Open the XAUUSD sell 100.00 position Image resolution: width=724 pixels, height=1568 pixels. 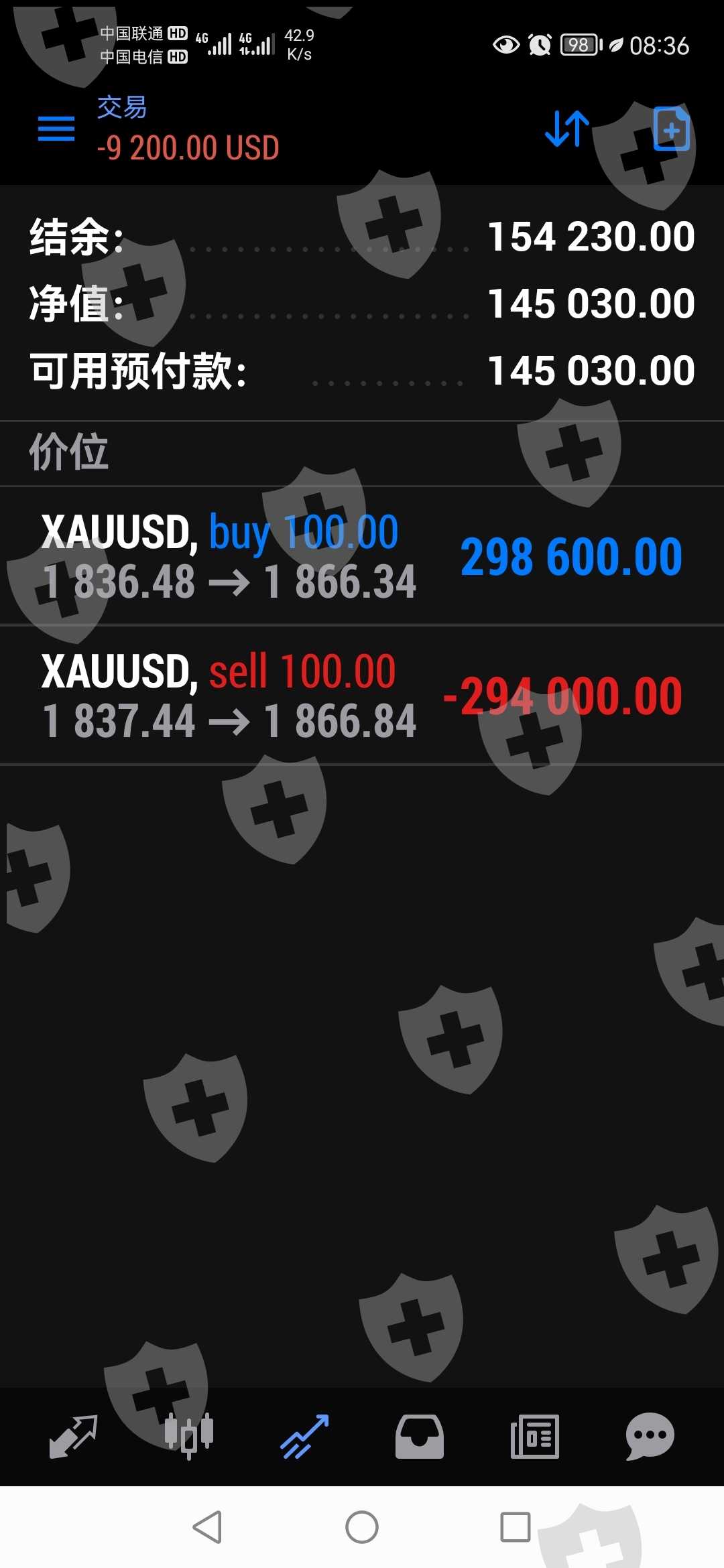pos(362,696)
